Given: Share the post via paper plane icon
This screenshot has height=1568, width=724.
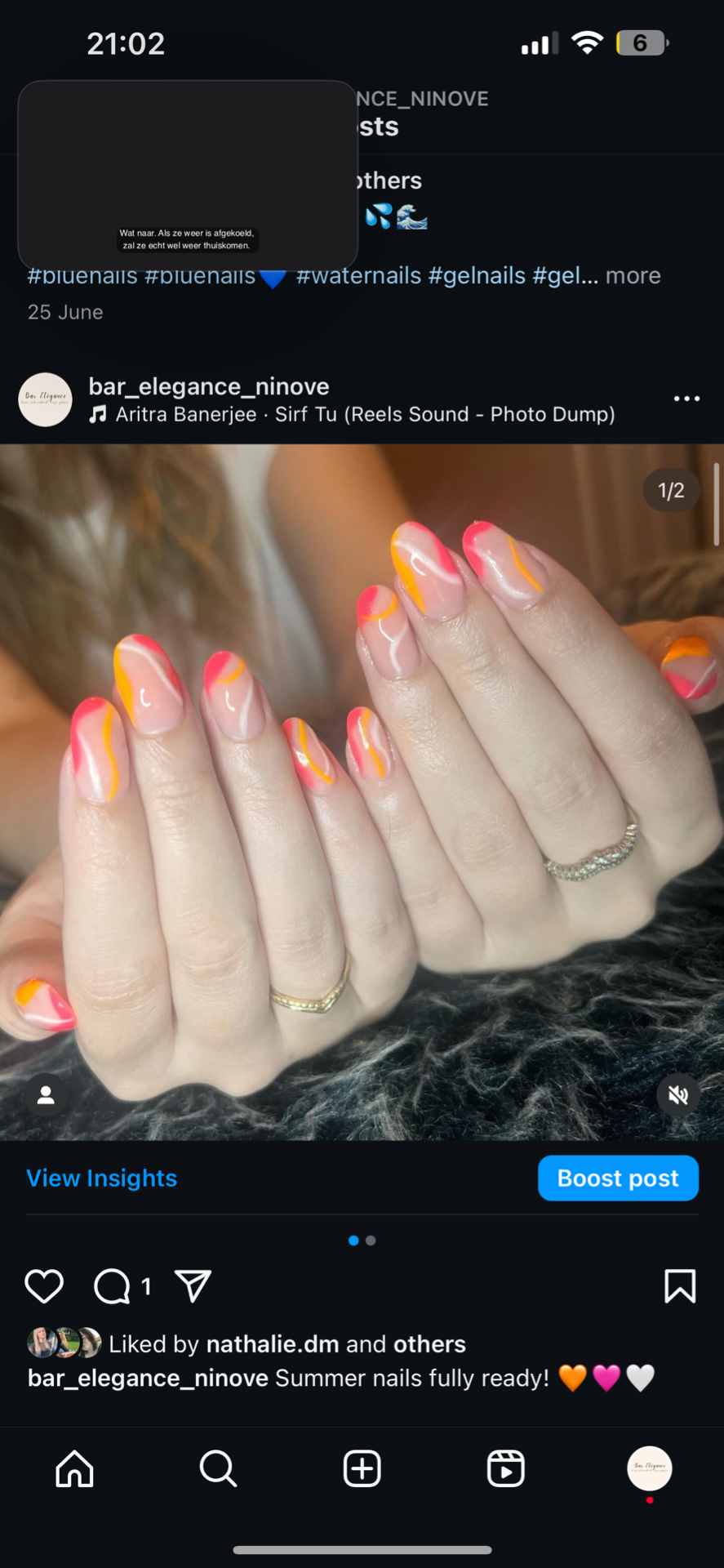Looking at the screenshot, I should pyautogui.click(x=193, y=1286).
